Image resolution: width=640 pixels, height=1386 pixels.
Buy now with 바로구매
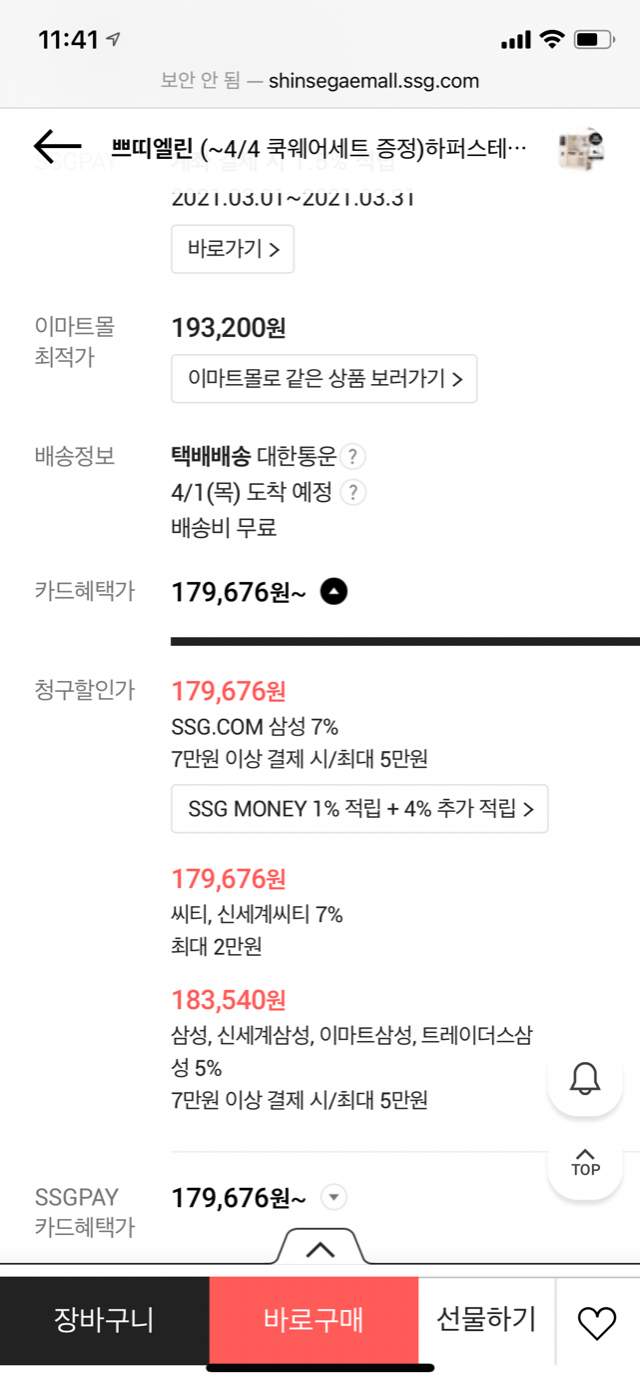tap(314, 1320)
